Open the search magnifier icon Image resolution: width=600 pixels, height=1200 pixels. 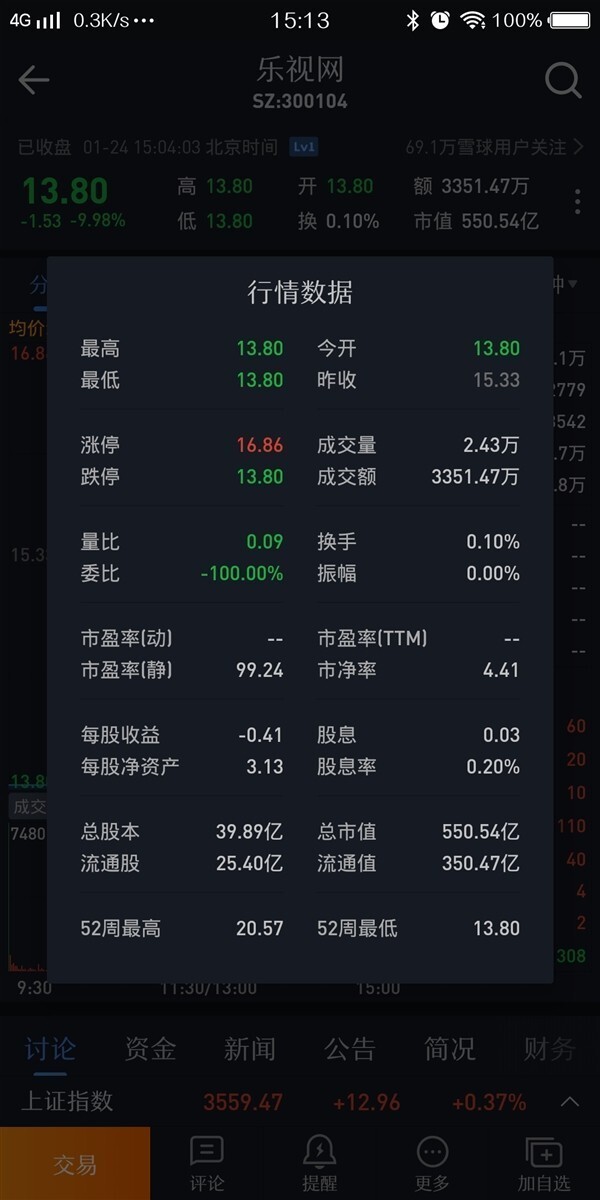(563, 80)
